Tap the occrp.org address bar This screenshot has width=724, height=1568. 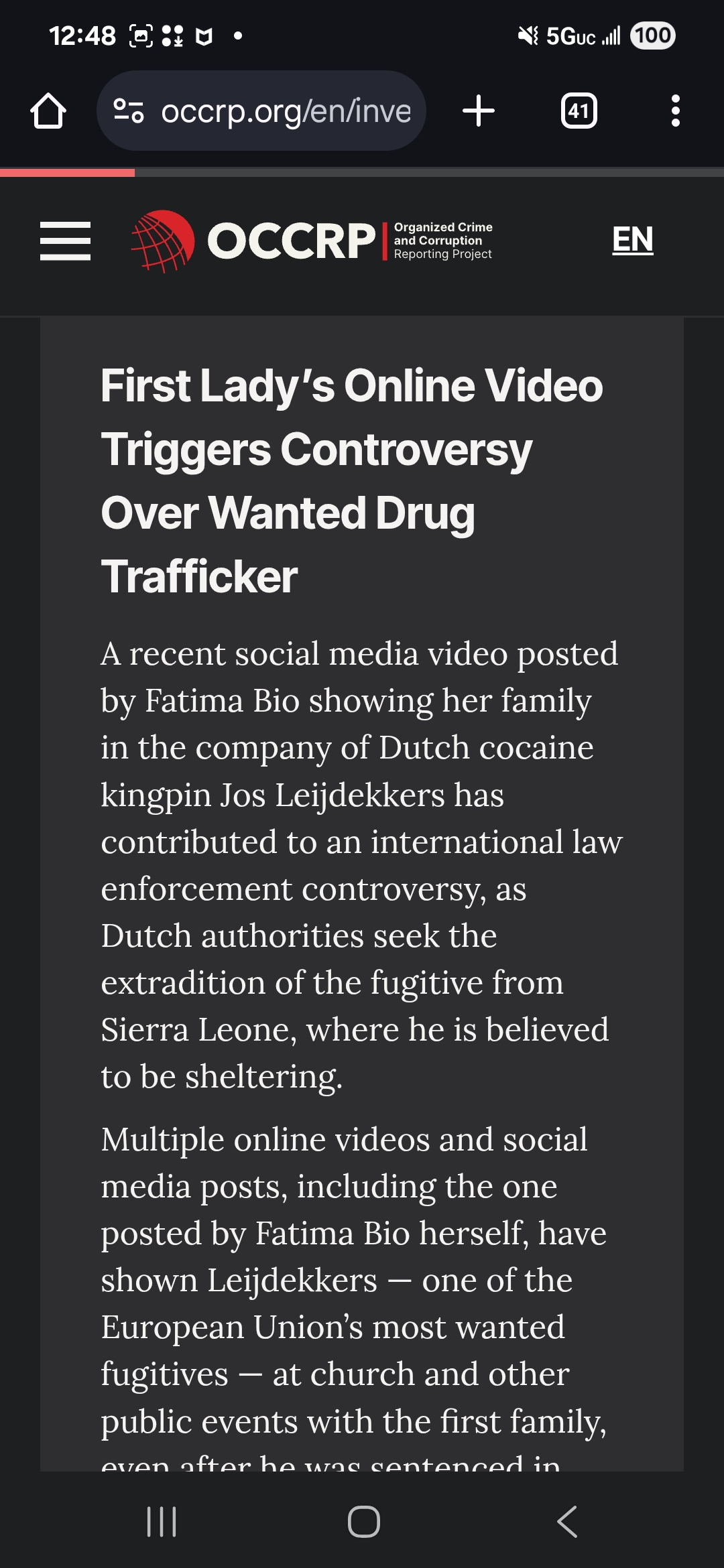click(261, 111)
